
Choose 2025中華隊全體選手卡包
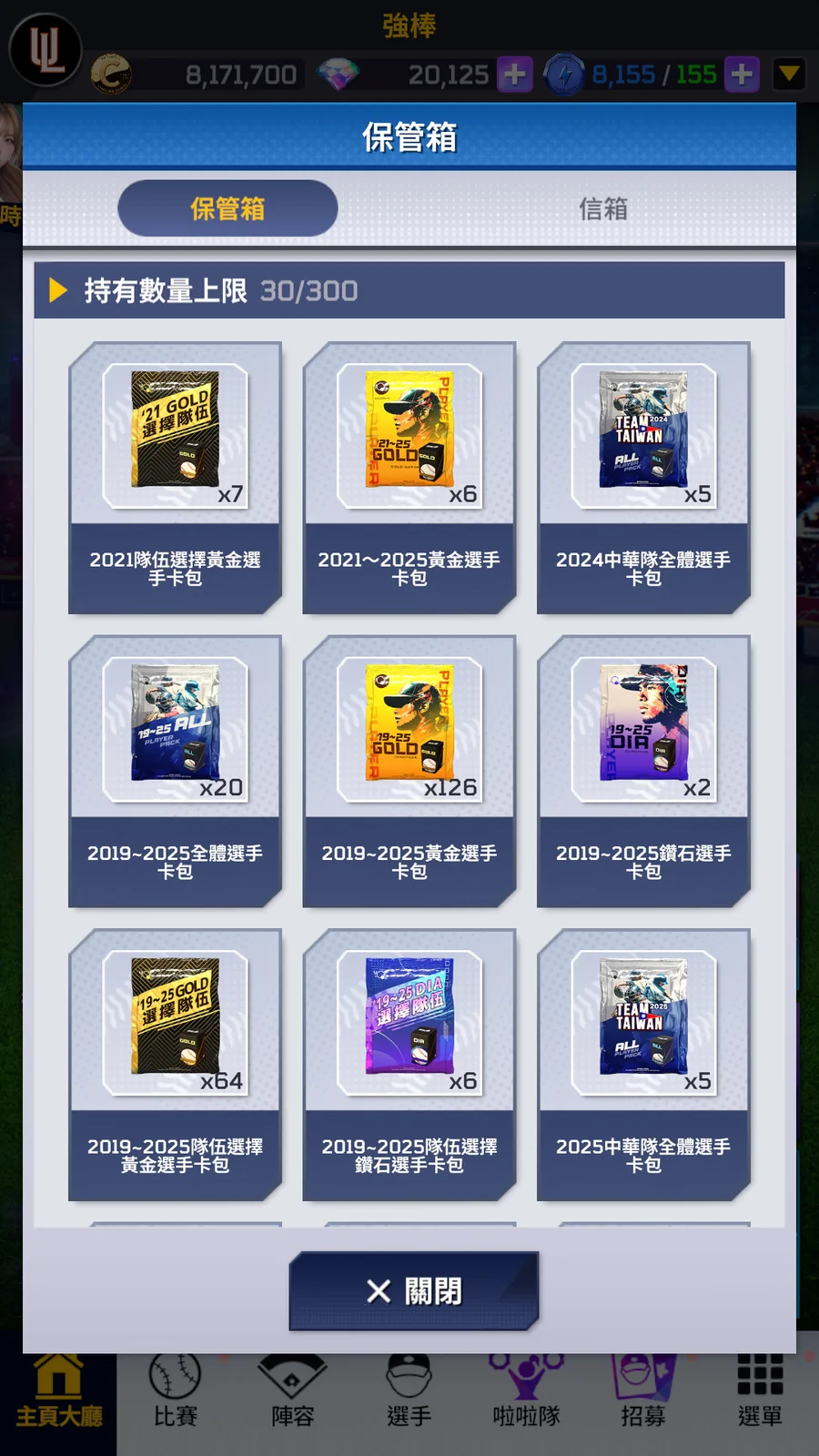(x=643, y=1065)
